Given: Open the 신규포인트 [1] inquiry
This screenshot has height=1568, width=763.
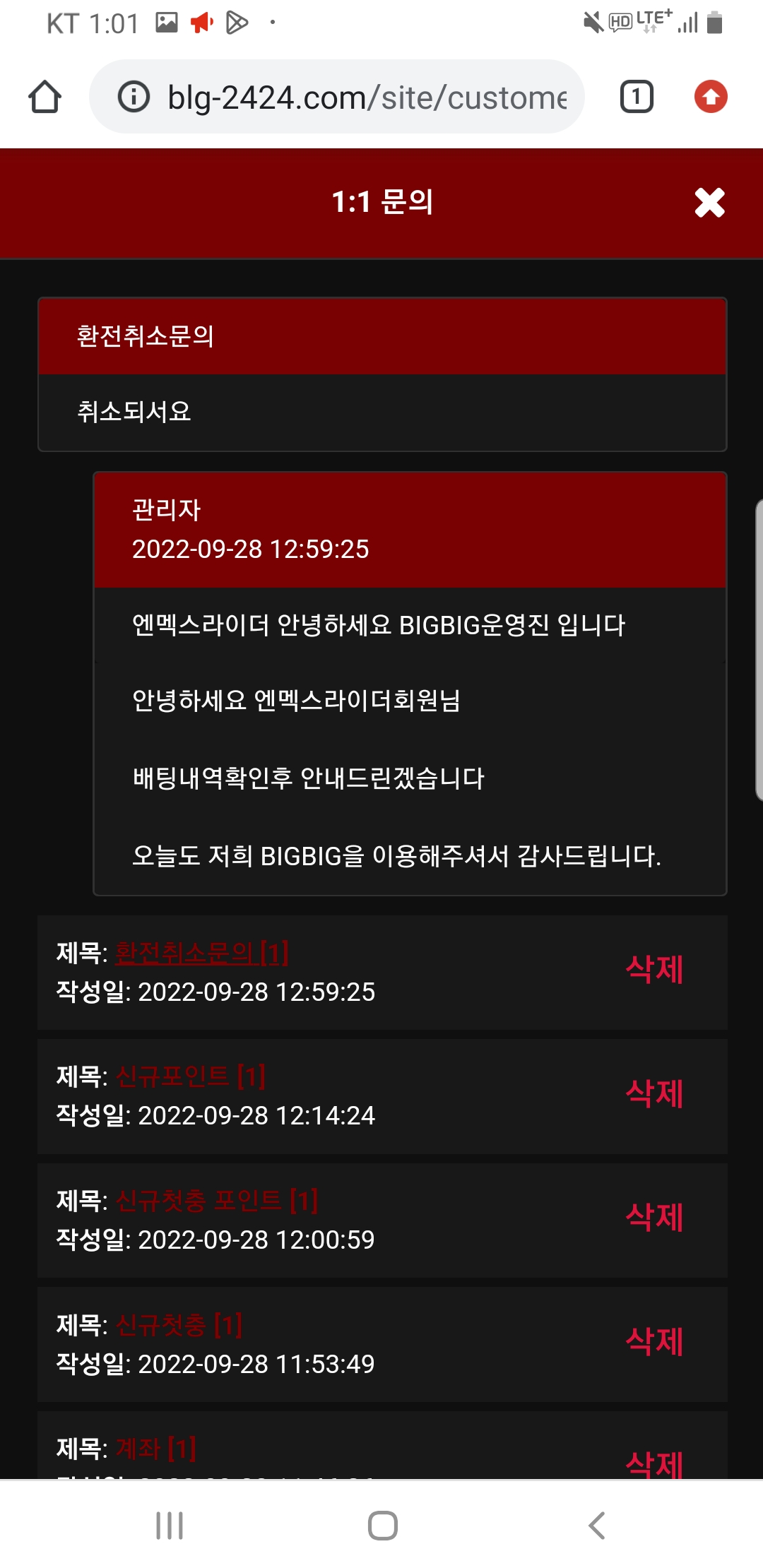Looking at the screenshot, I should pyautogui.click(x=190, y=1076).
